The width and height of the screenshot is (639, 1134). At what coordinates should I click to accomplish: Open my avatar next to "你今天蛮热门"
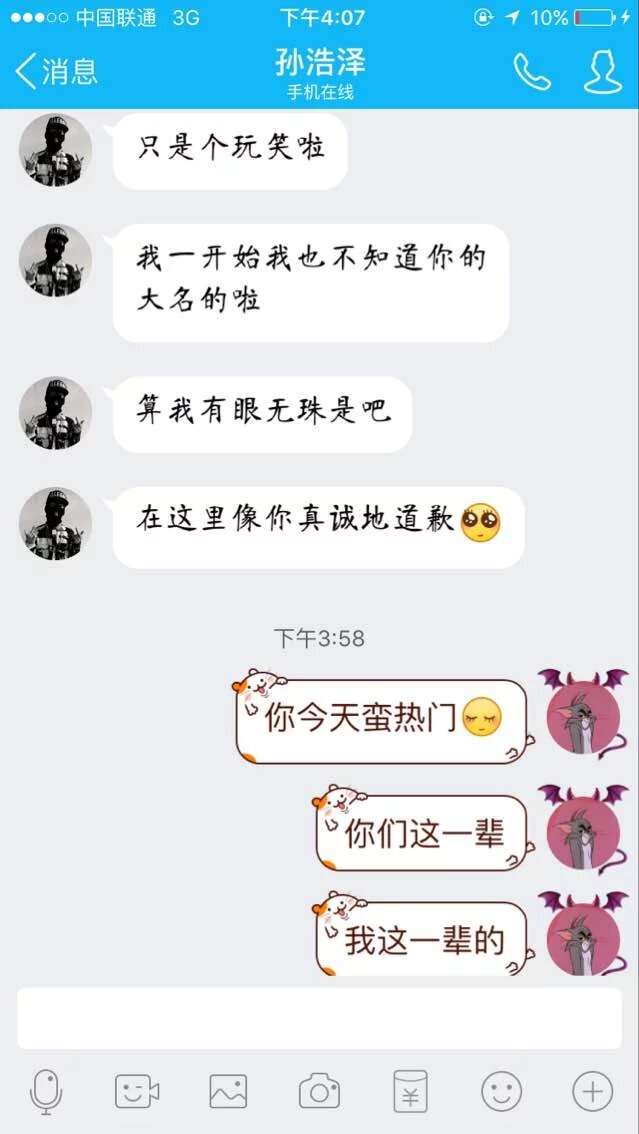click(x=583, y=716)
